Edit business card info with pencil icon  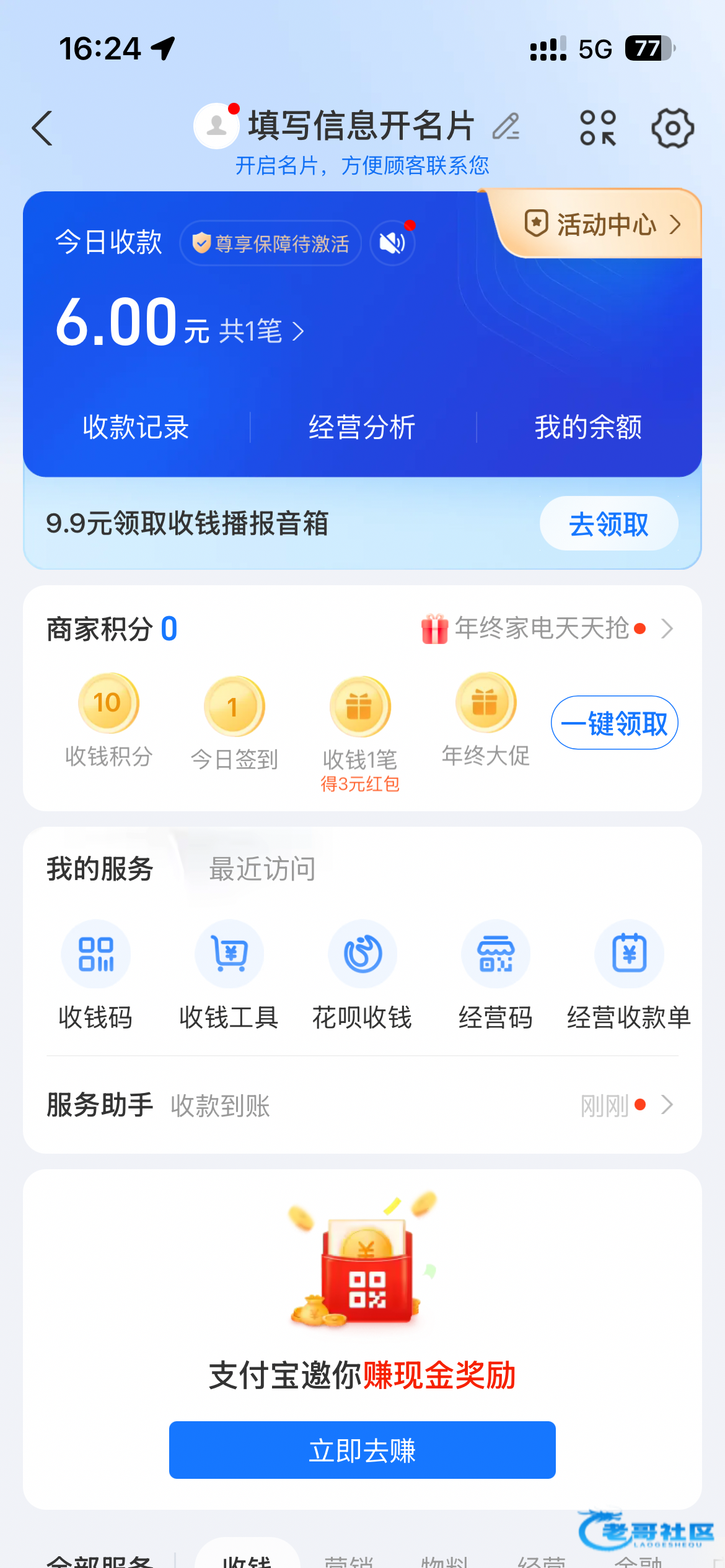point(506,126)
